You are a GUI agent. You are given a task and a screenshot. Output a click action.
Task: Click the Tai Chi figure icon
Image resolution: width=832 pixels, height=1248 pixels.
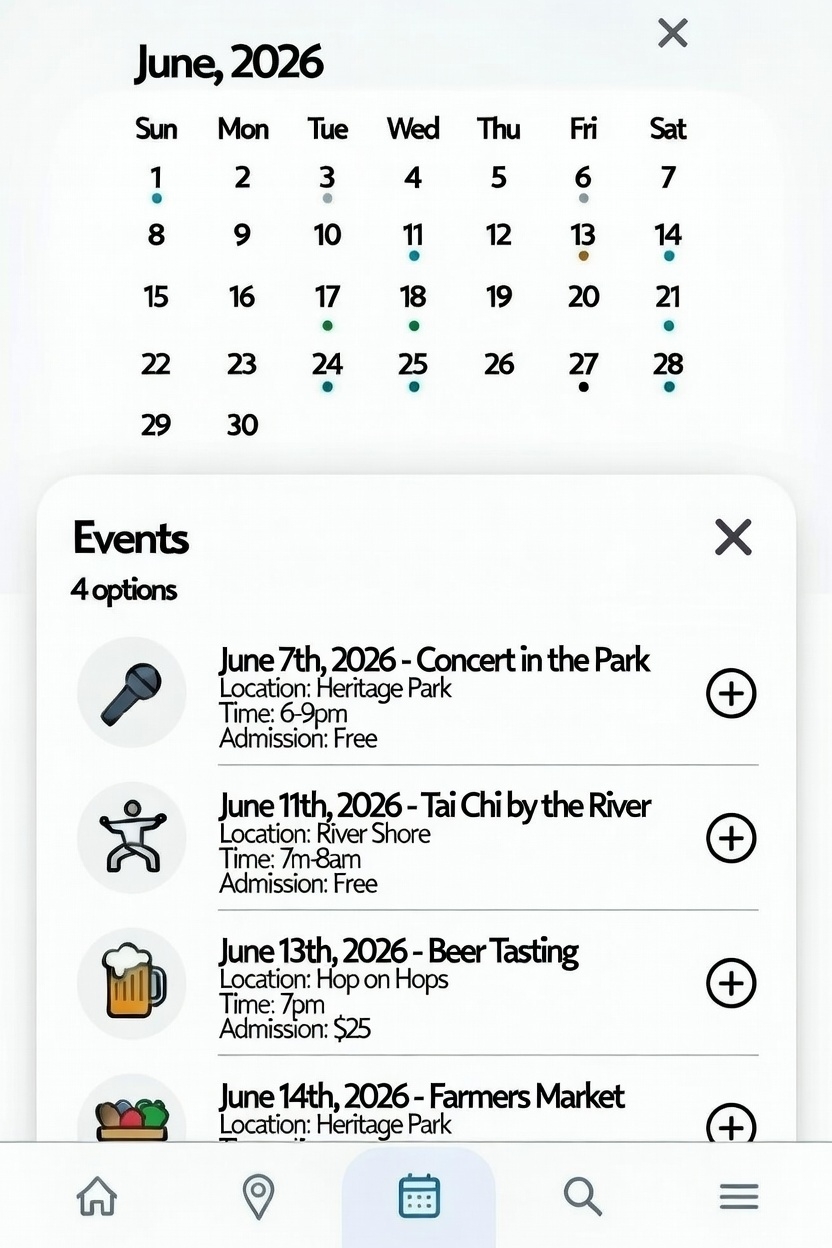[x=131, y=837]
